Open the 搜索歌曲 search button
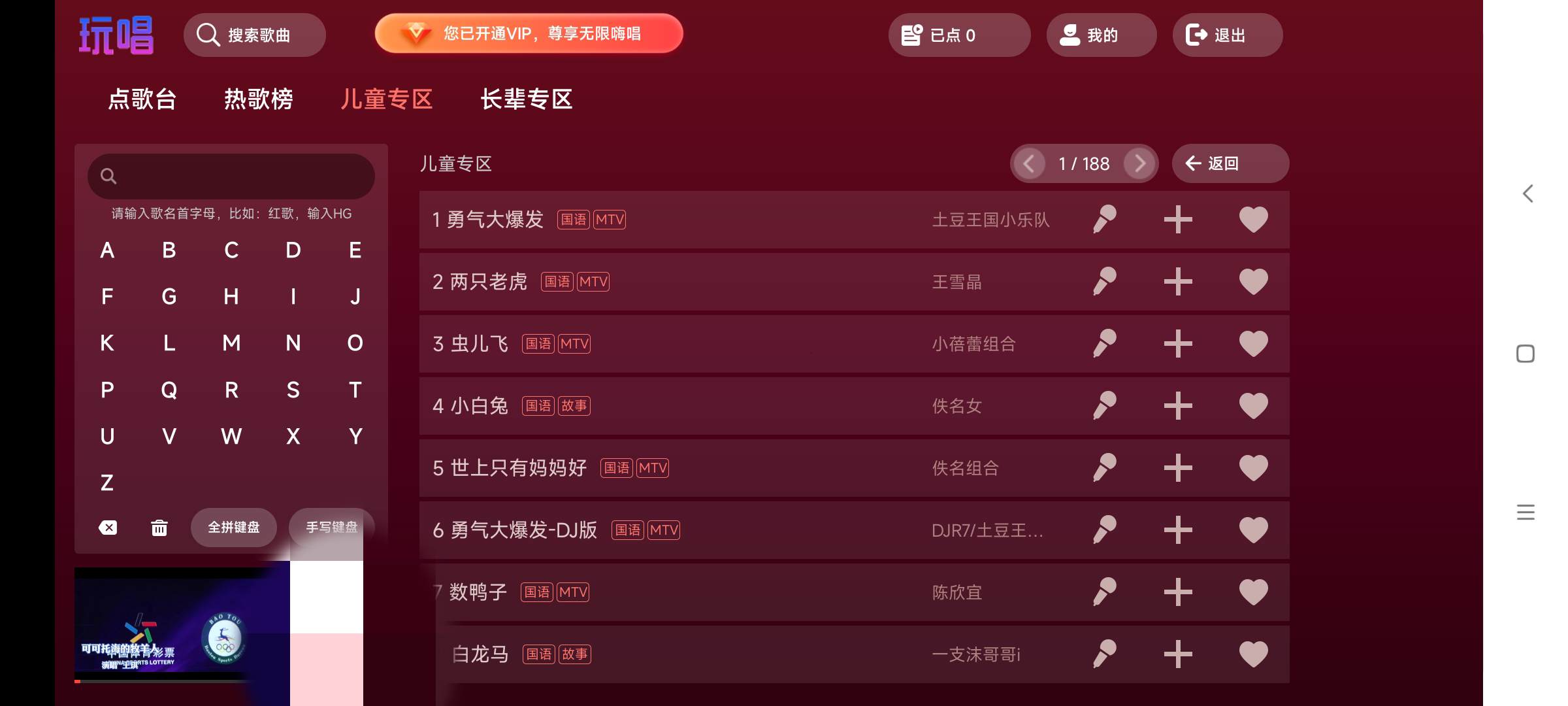1568x706 pixels. click(254, 35)
